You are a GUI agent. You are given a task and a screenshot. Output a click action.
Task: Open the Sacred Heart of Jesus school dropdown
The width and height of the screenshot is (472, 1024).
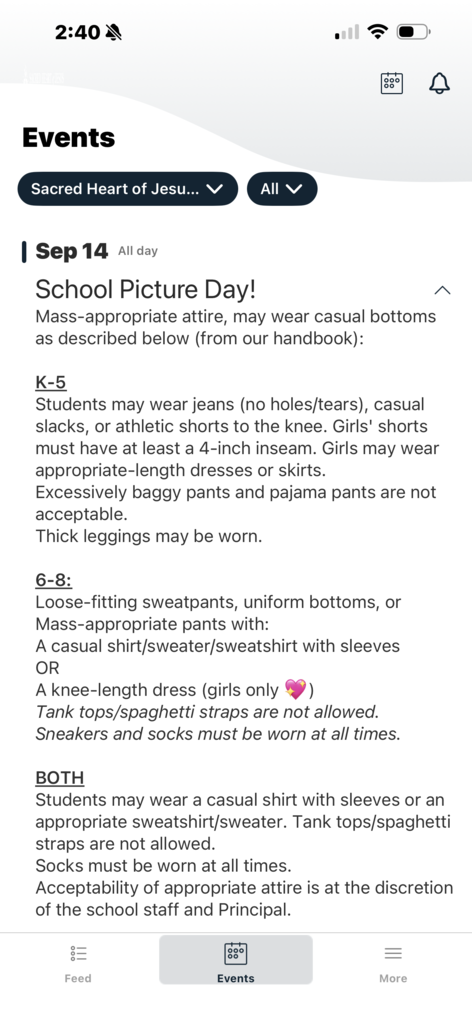tap(128, 189)
